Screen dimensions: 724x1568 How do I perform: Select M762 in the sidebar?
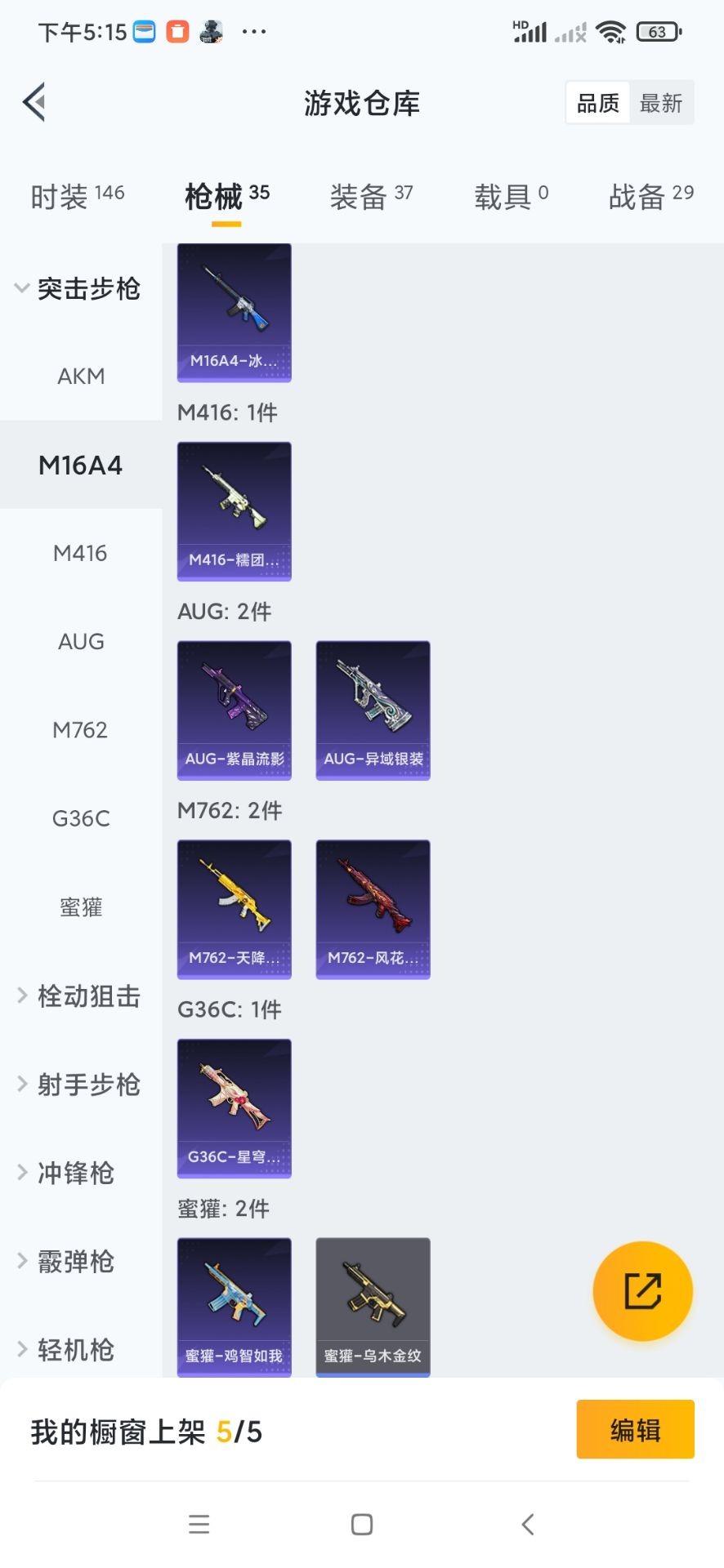click(80, 730)
